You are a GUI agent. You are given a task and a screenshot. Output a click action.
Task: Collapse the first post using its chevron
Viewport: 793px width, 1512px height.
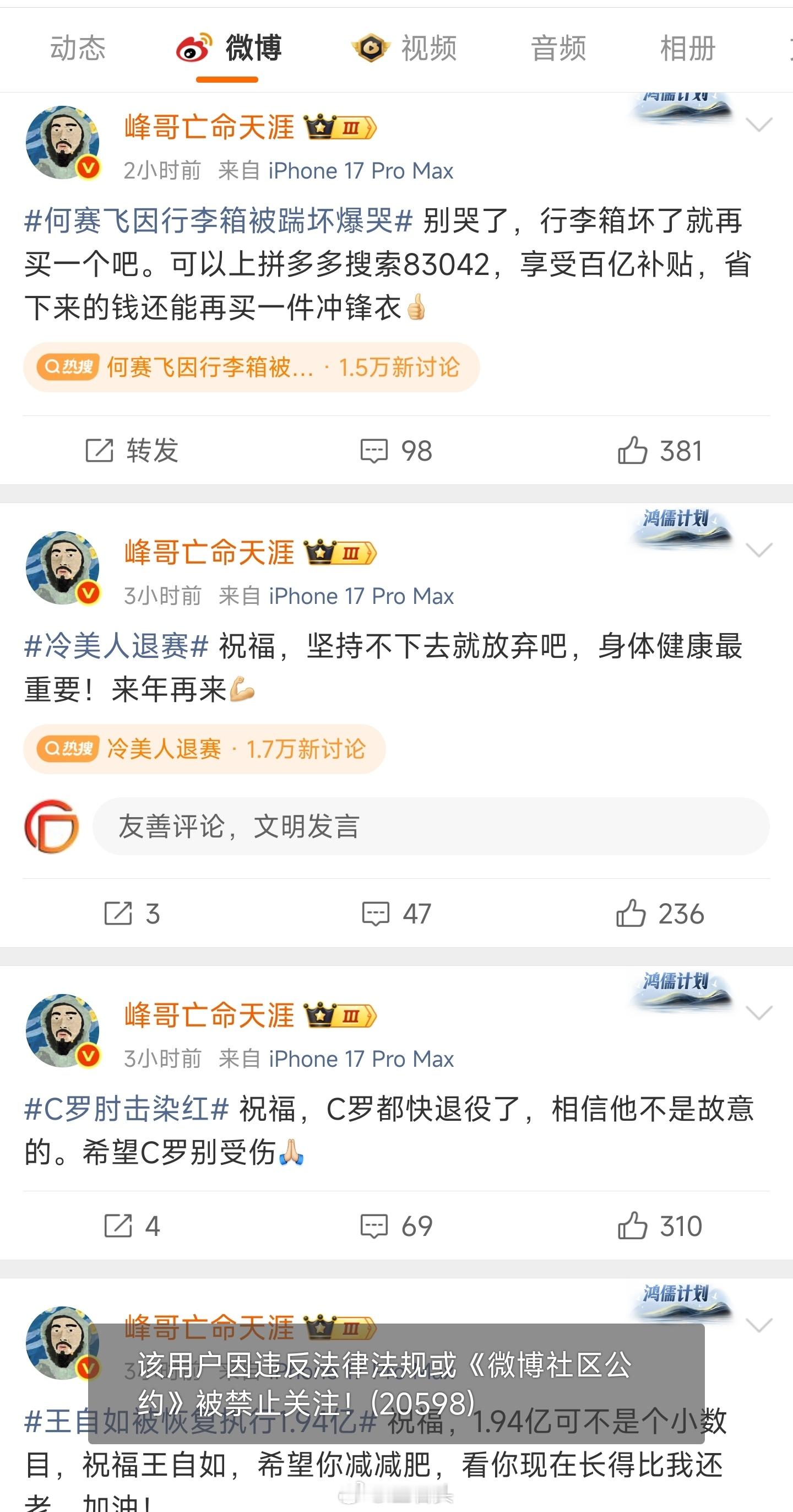[x=759, y=126]
